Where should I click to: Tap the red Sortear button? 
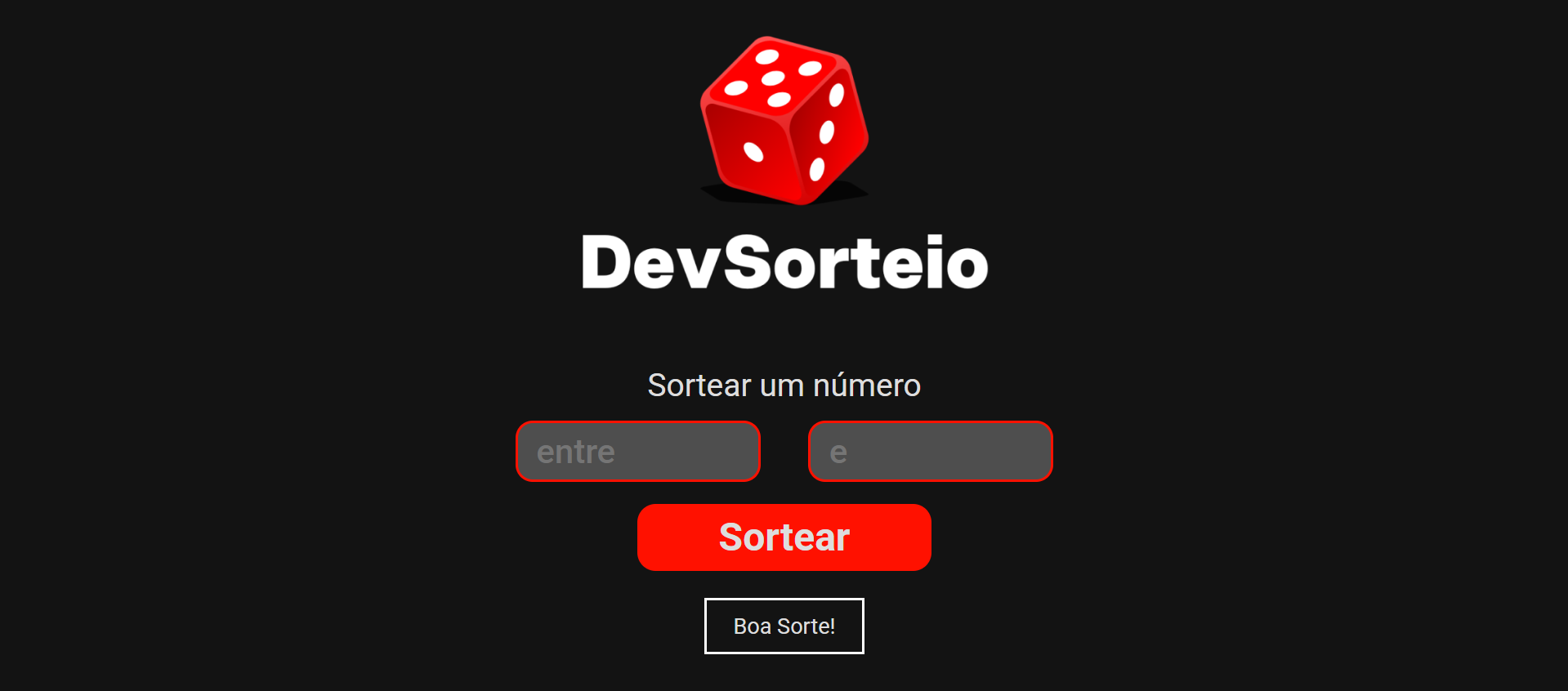(x=784, y=537)
